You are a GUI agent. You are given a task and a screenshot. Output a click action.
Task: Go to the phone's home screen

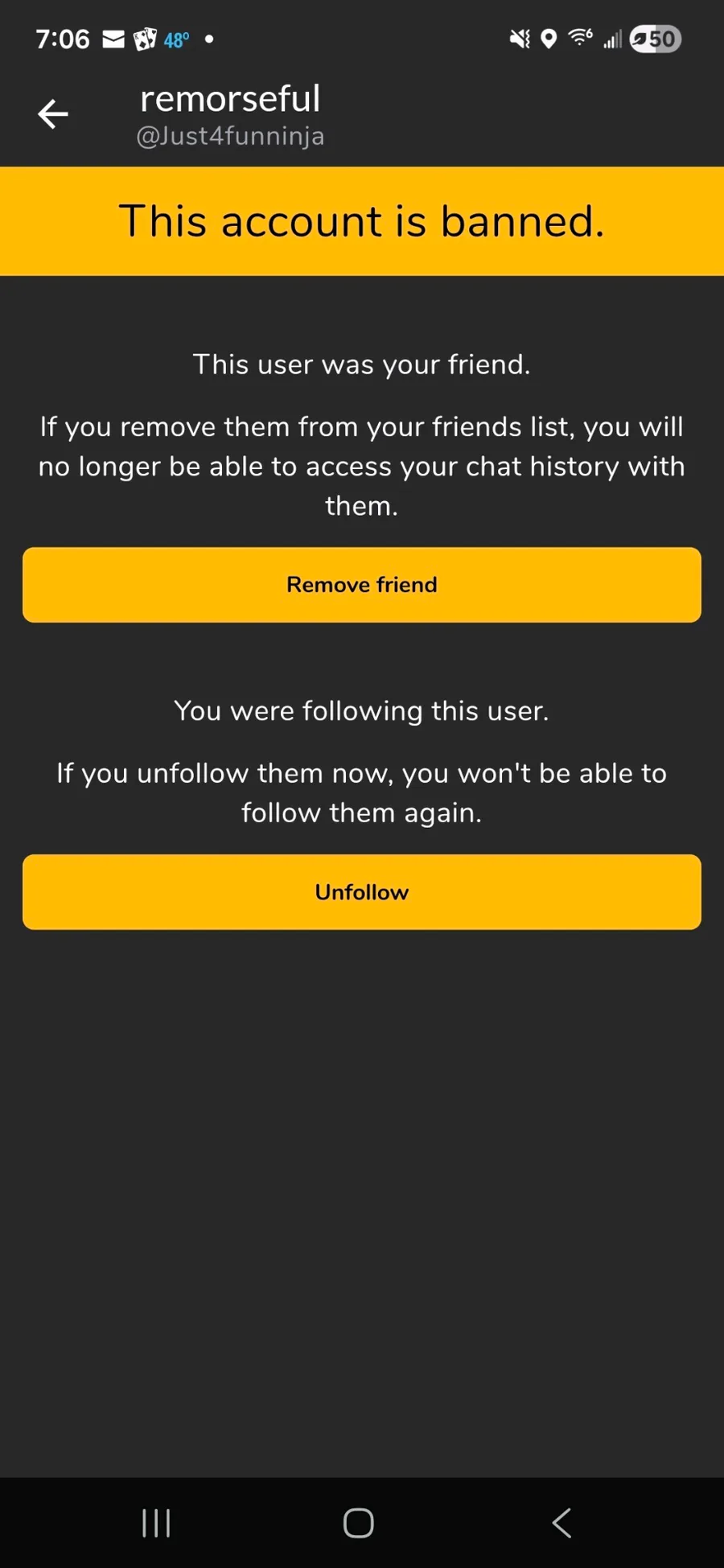[x=359, y=1523]
